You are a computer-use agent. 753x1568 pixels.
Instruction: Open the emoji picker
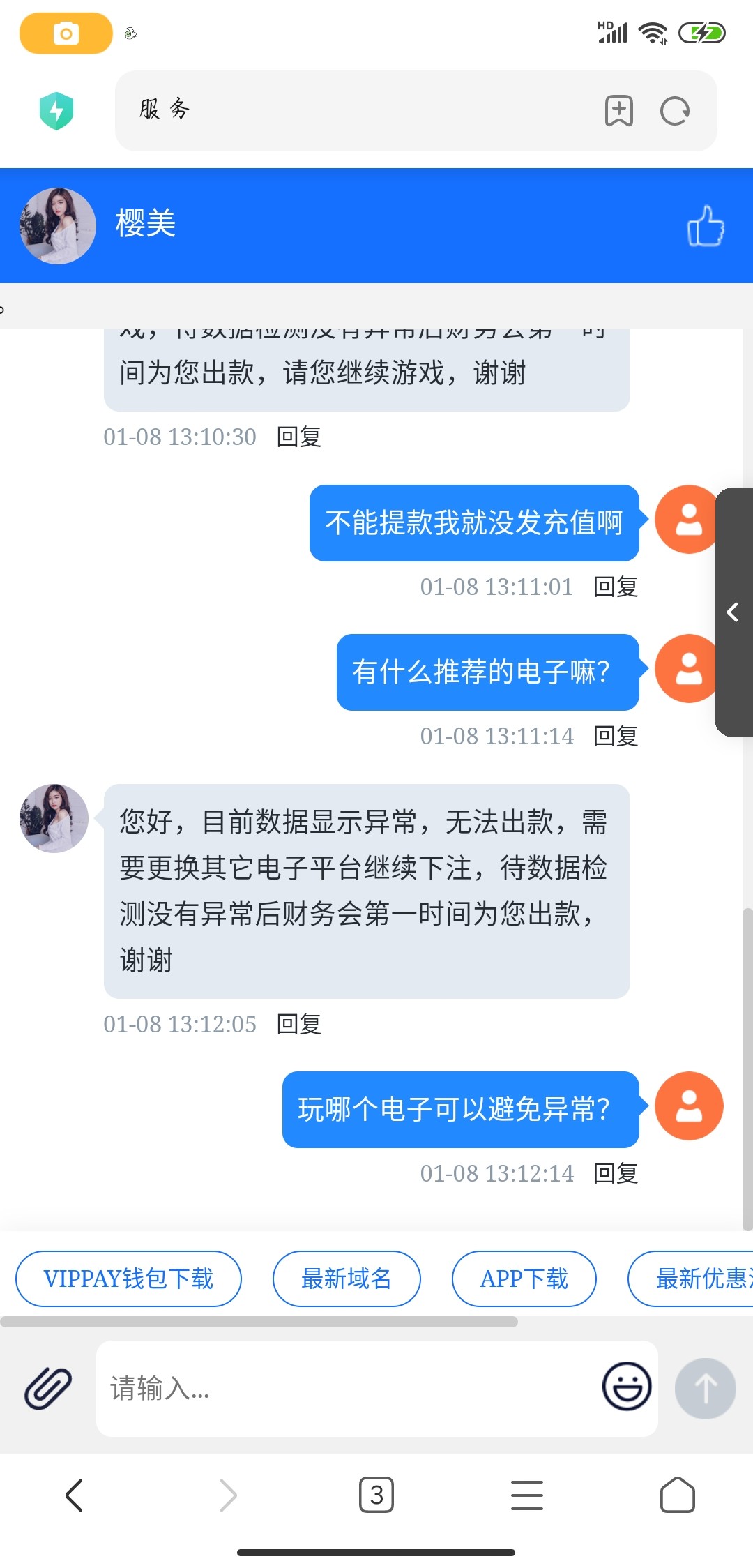click(x=627, y=1387)
